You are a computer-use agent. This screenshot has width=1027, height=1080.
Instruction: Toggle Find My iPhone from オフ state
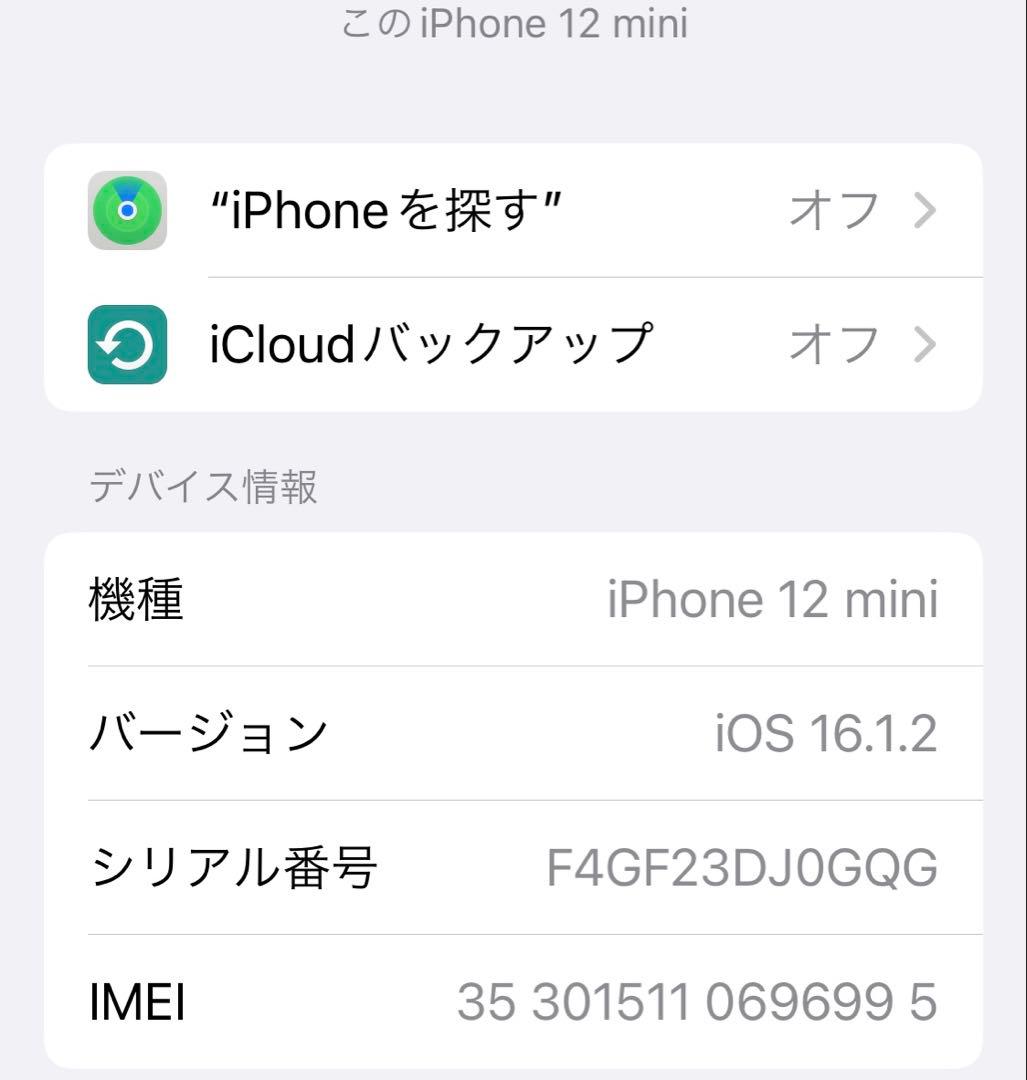pos(834,210)
